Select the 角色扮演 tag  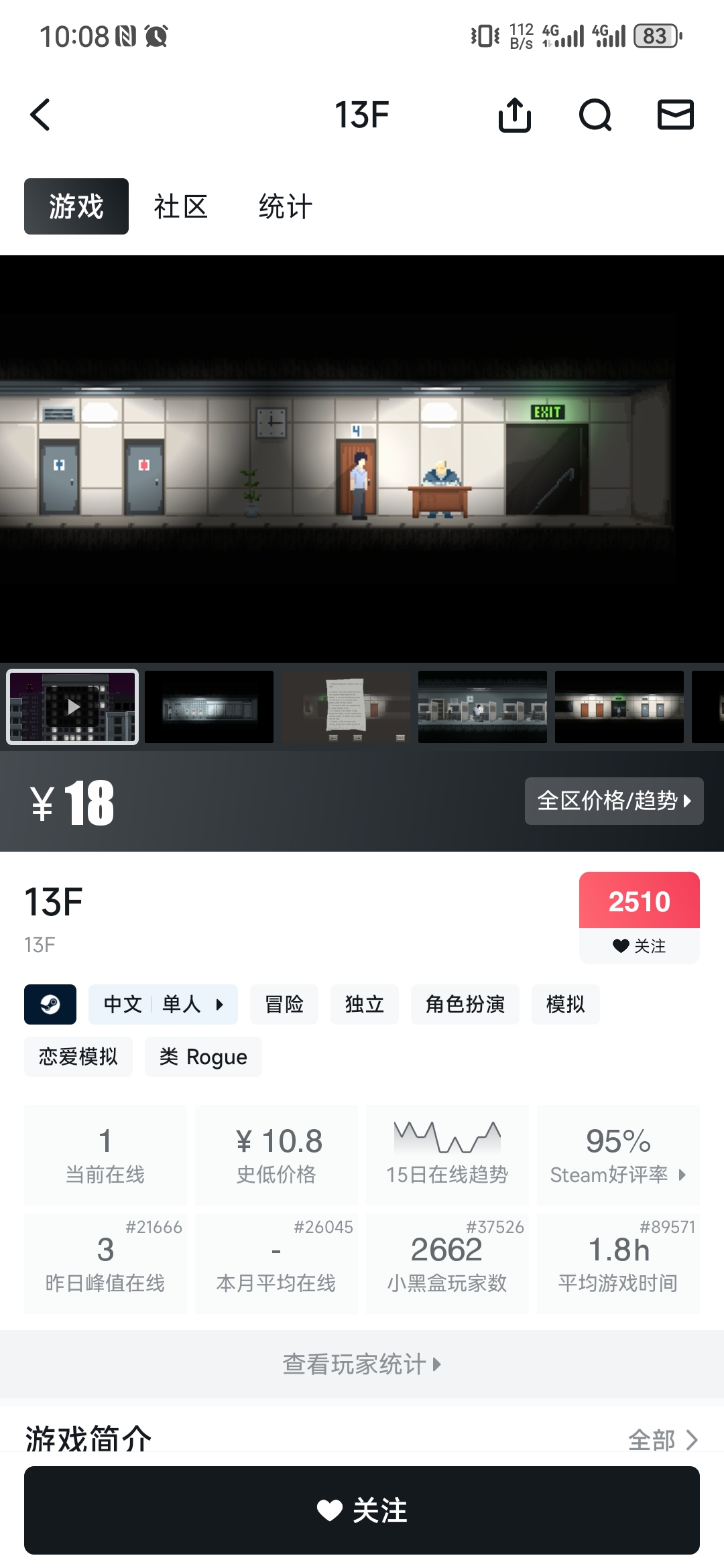[465, 1004]
